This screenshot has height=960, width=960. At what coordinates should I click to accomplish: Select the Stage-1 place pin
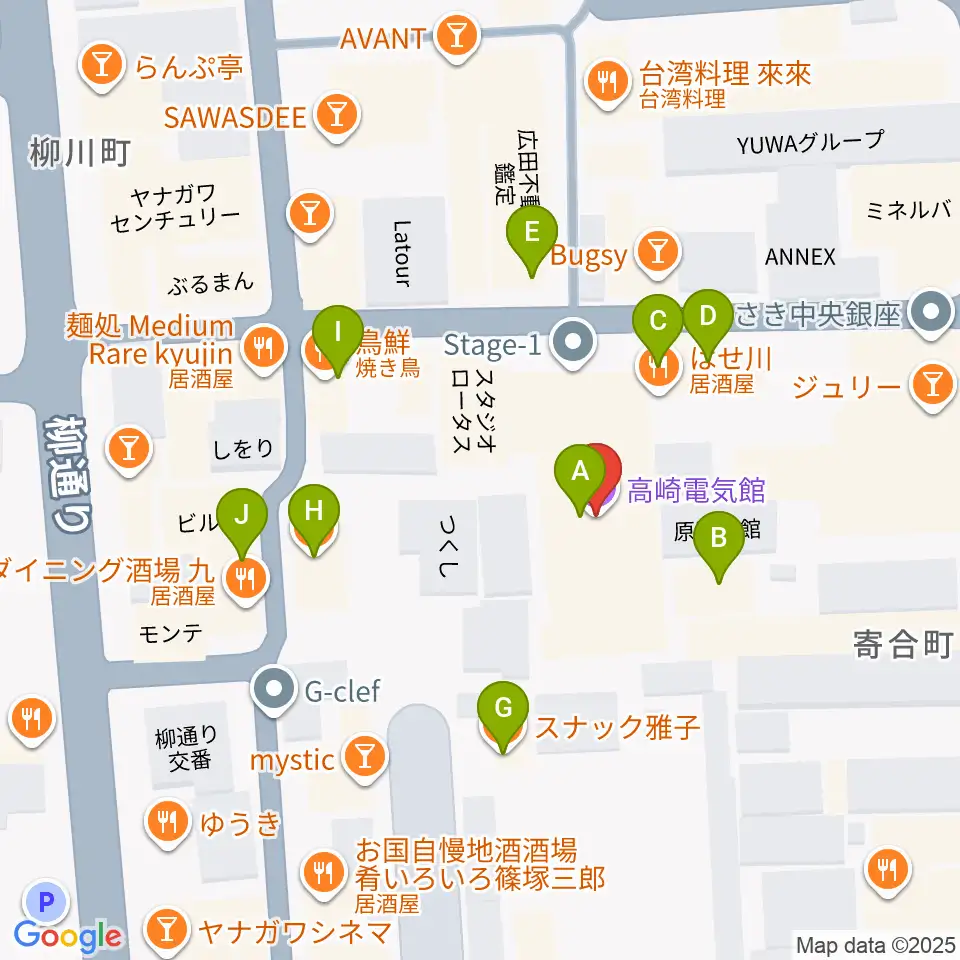572,342
